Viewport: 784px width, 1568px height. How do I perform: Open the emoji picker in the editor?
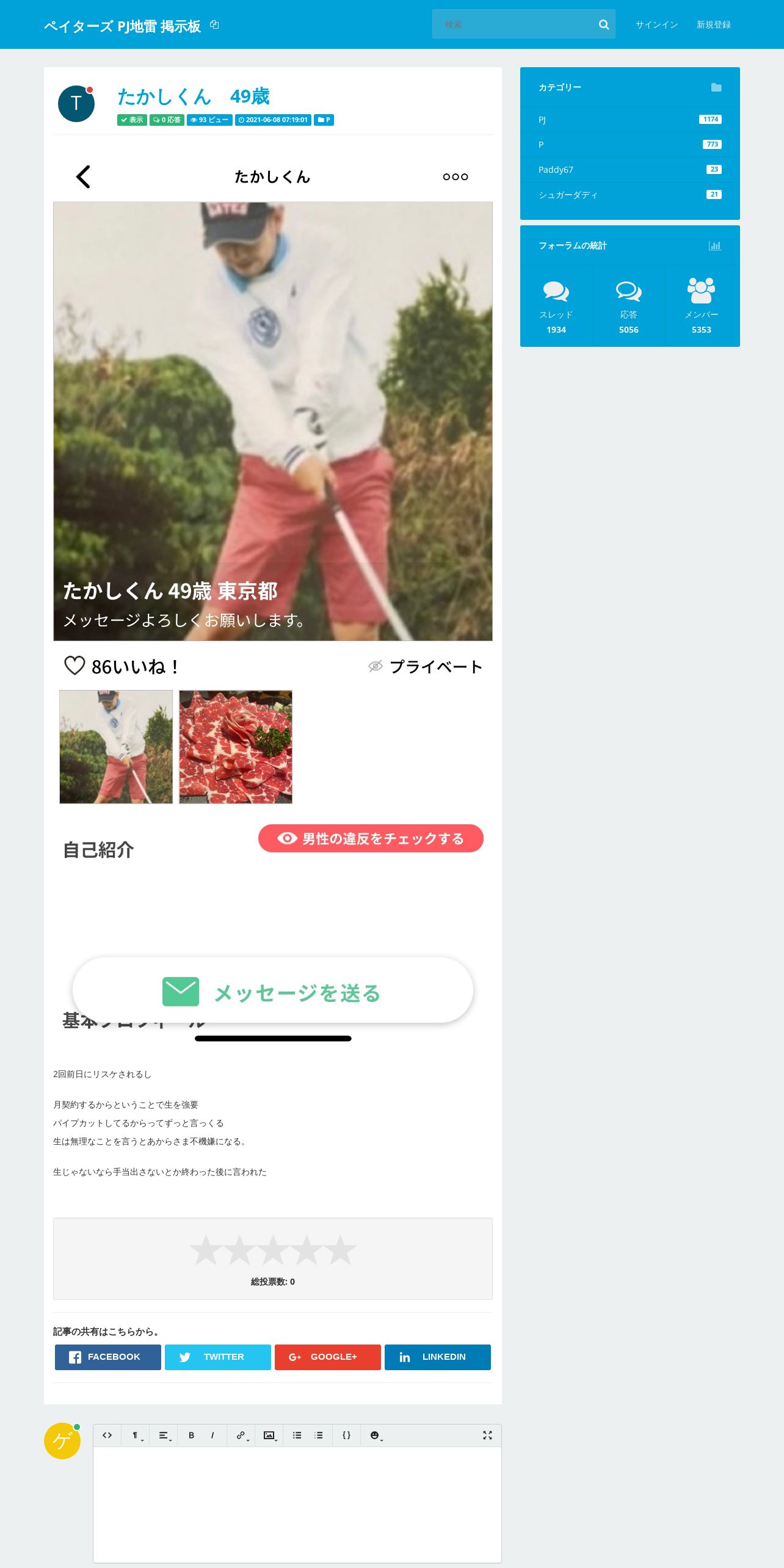point(376,1436)
